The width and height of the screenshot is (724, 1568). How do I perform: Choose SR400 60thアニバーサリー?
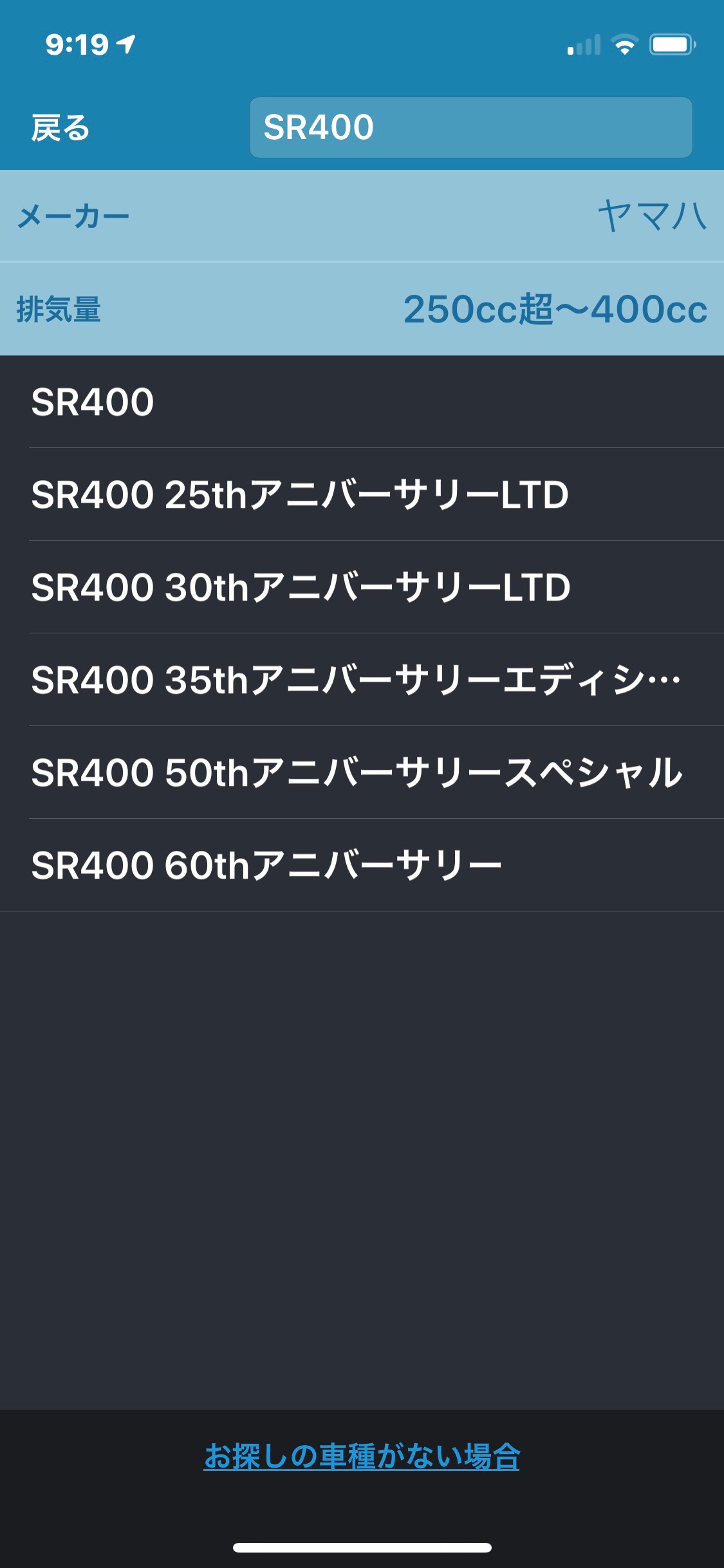pos(362,865)
